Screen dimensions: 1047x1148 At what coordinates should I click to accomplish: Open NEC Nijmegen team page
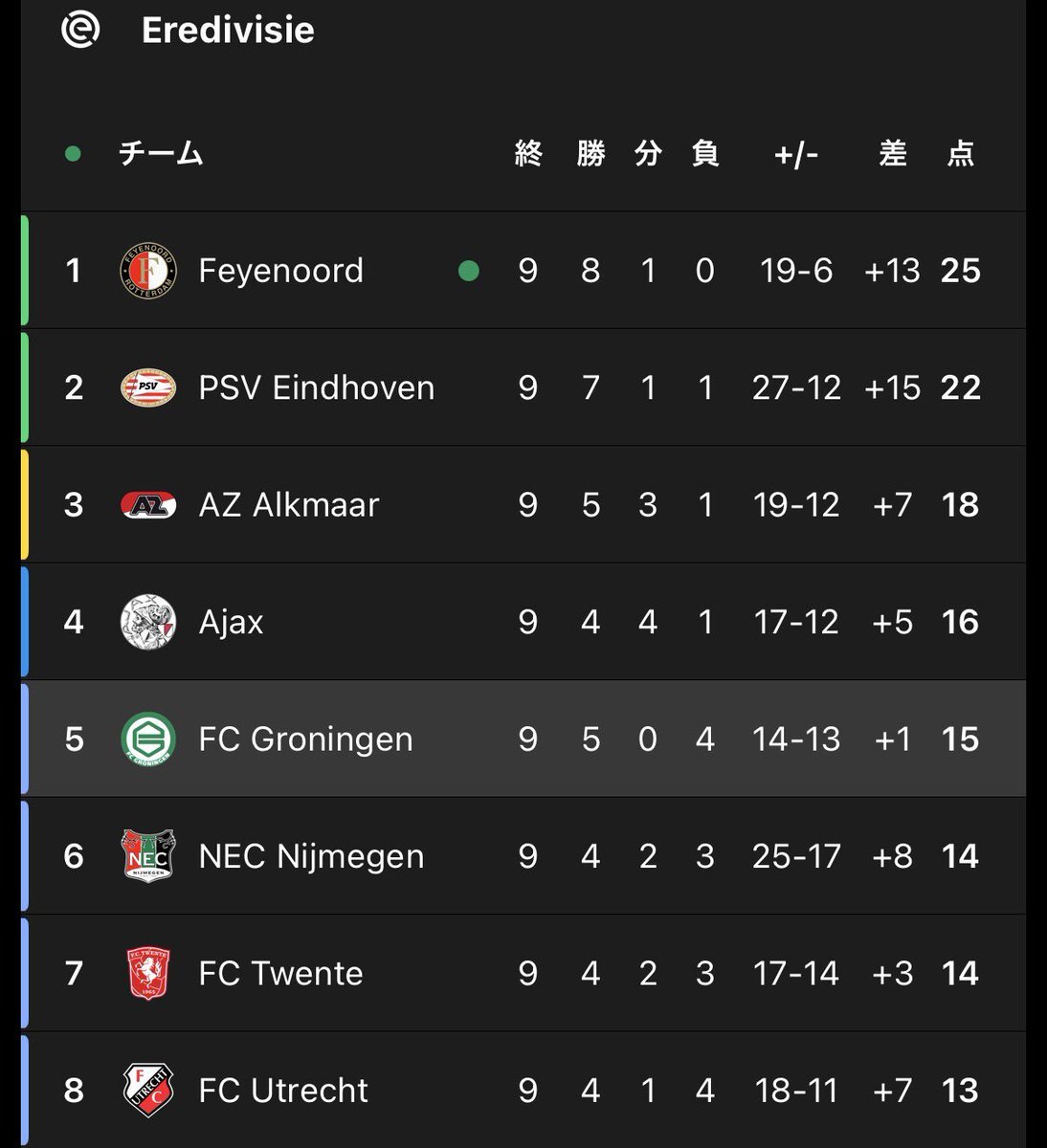point(523,856)
